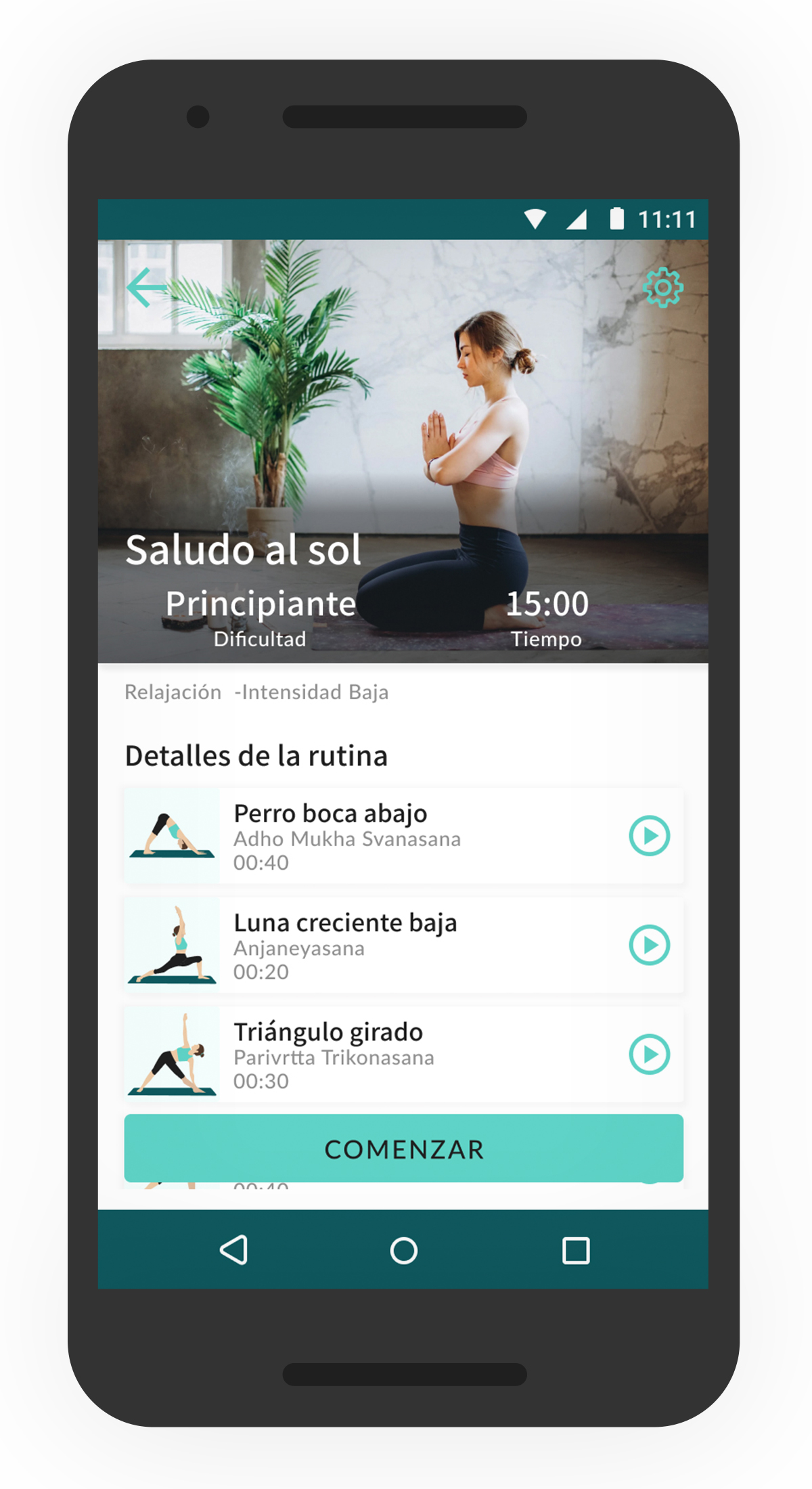Play the Triángulo girado pose

[649, 1054]
